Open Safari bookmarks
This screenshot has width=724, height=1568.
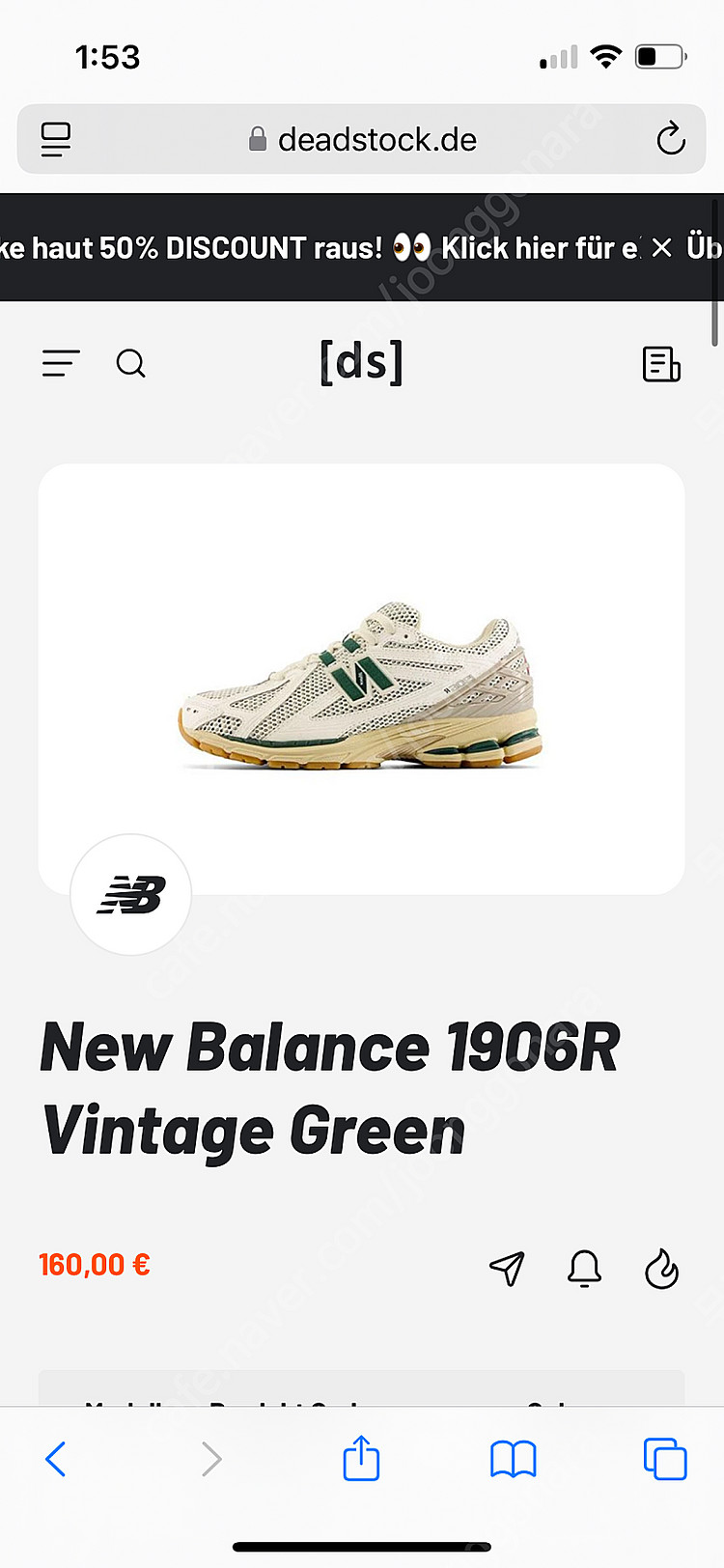513,1458
